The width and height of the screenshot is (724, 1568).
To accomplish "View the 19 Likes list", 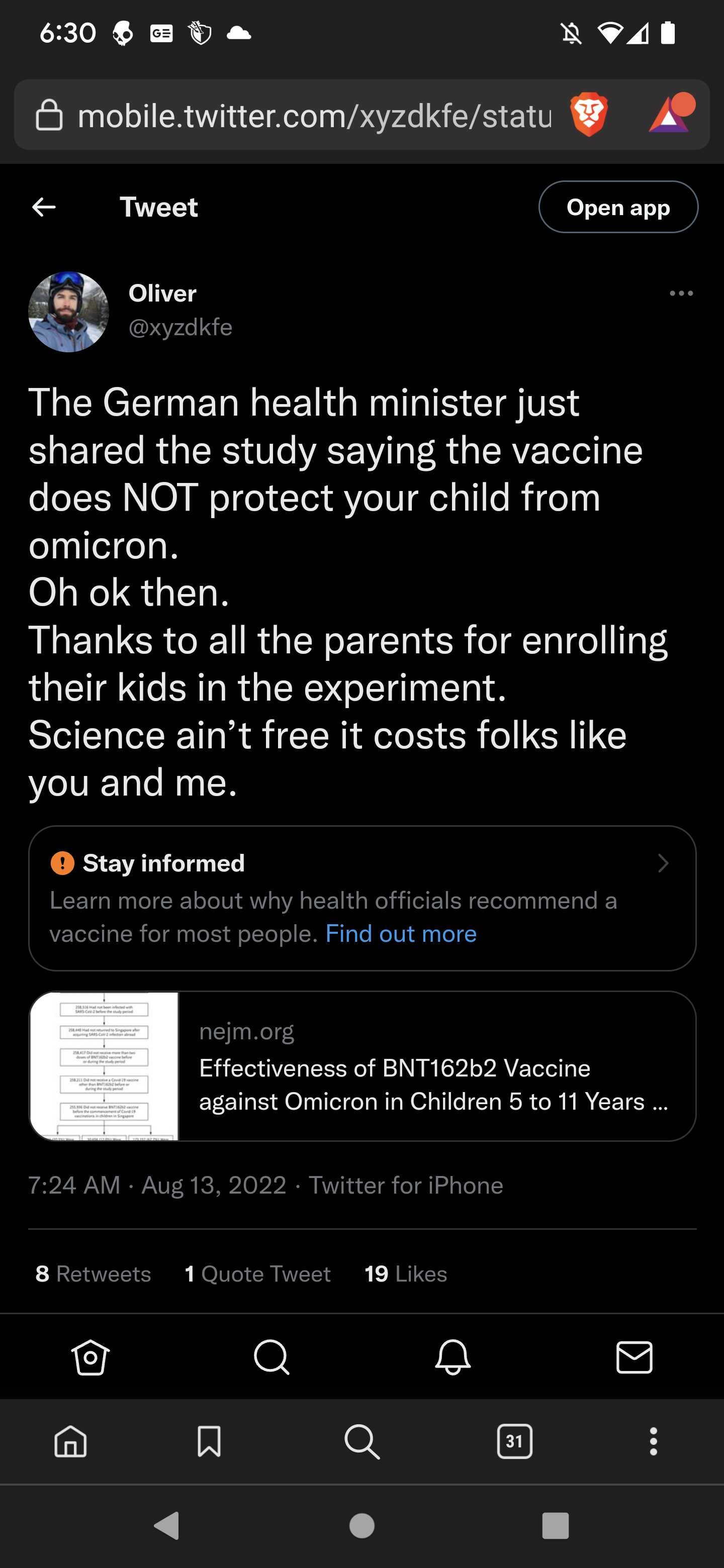I will (x=406, y=1273).
